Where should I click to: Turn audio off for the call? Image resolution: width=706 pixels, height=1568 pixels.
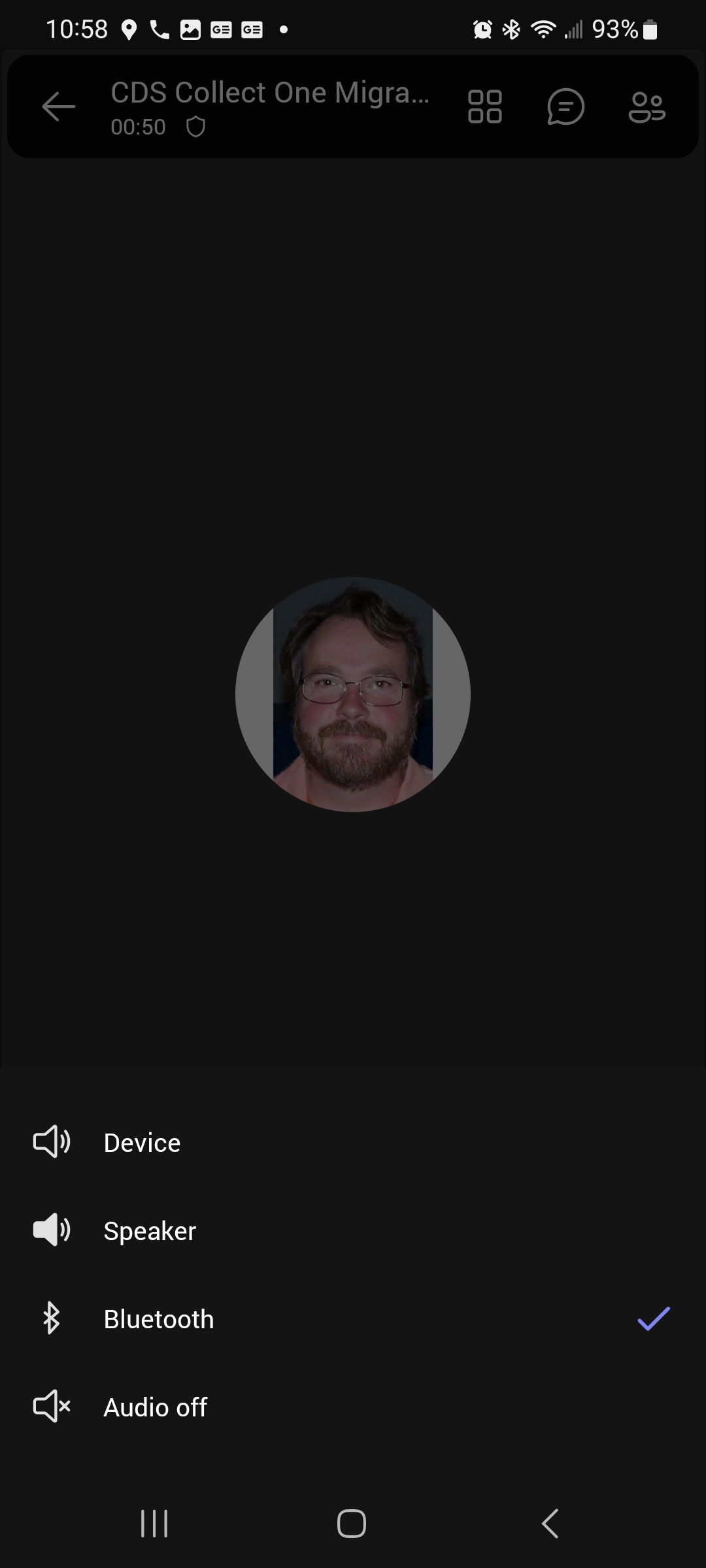pos(155,1407)
